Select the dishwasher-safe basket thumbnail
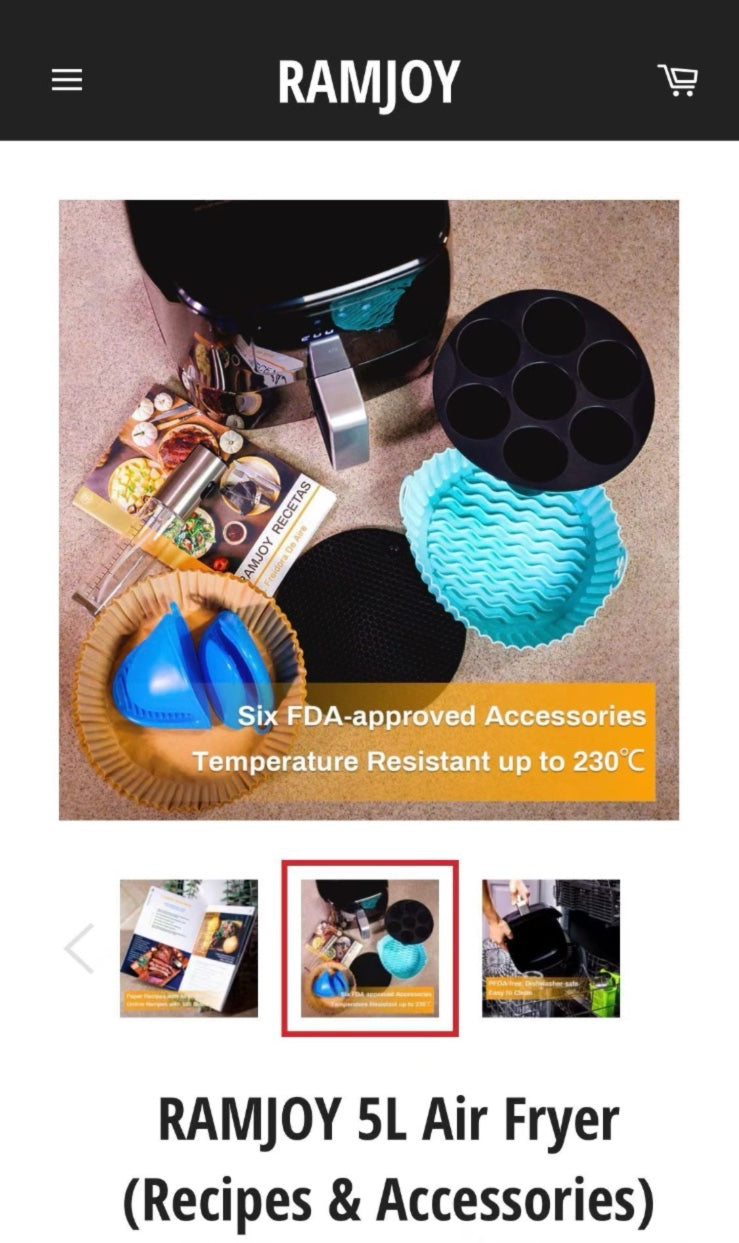The image size is (739, 1243). (x=551, y=948)
